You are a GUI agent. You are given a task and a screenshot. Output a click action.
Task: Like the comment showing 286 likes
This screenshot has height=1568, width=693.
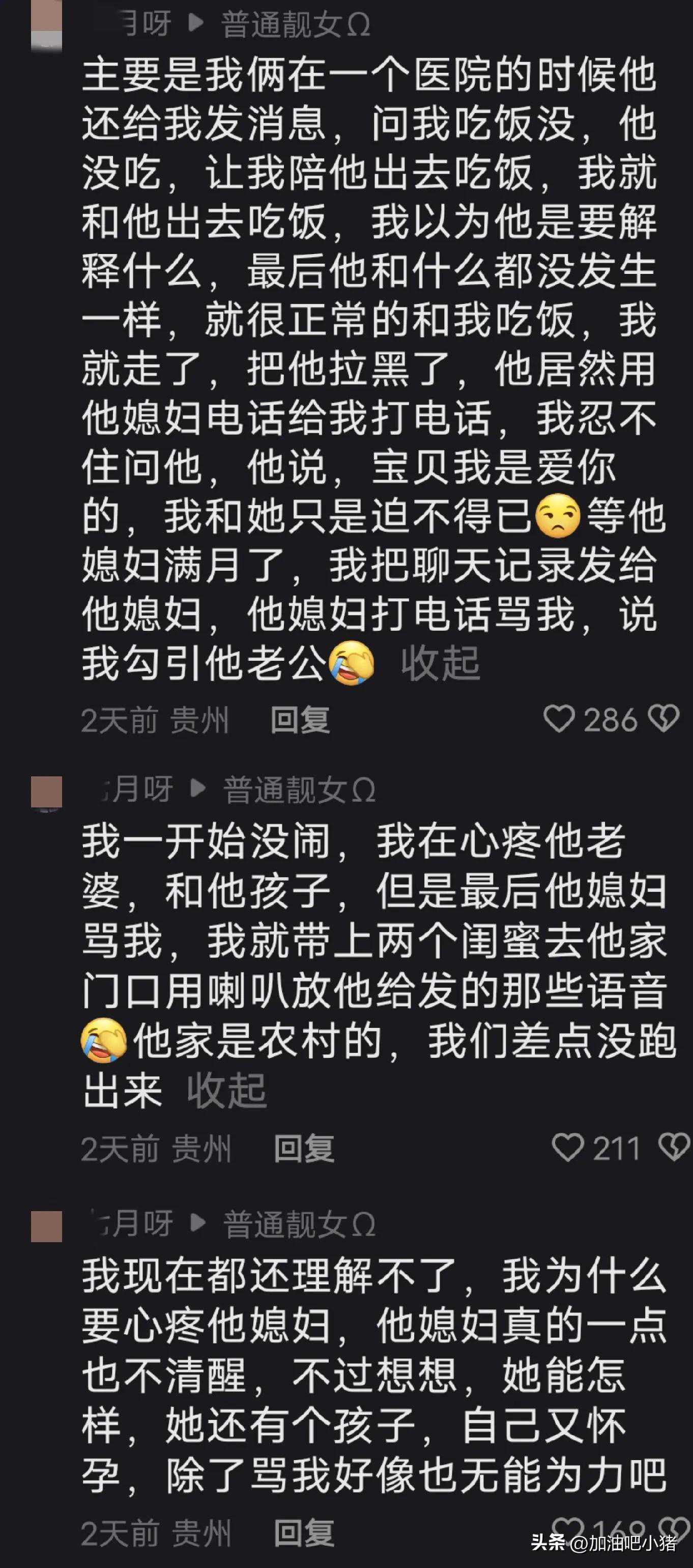coord(559,719)
